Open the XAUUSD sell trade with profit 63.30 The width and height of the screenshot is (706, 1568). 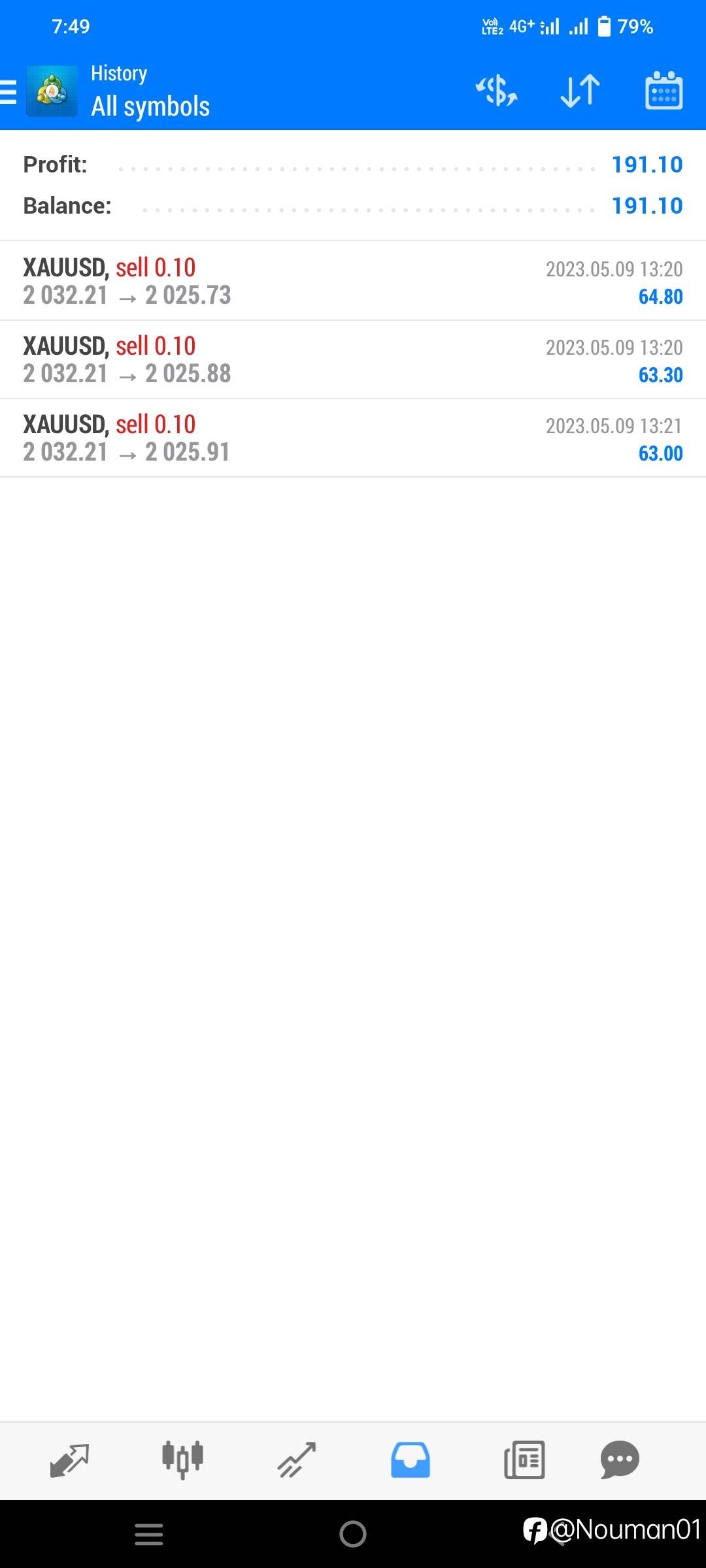click(353, 359)
